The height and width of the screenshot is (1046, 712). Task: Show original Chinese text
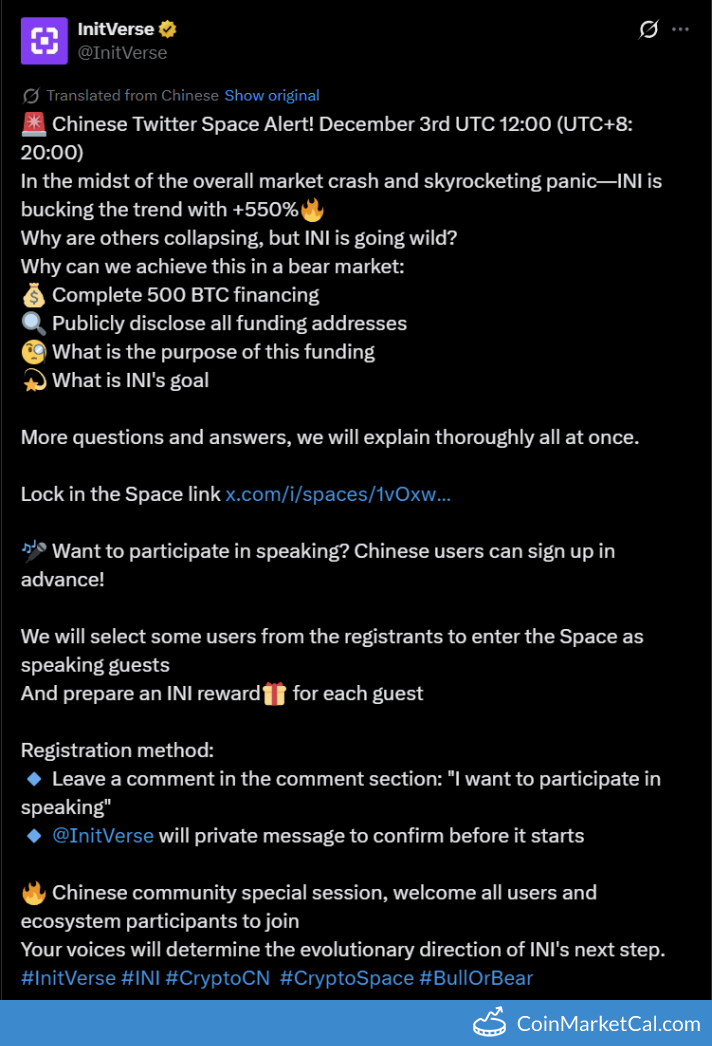(272, 96)
